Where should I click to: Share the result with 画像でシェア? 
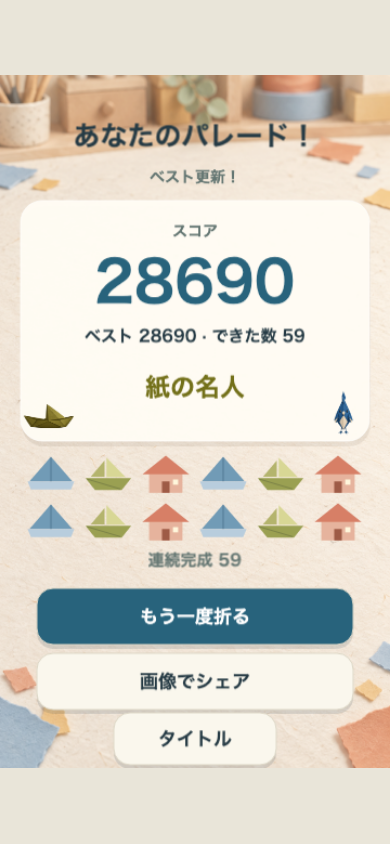tap(195, 681)
